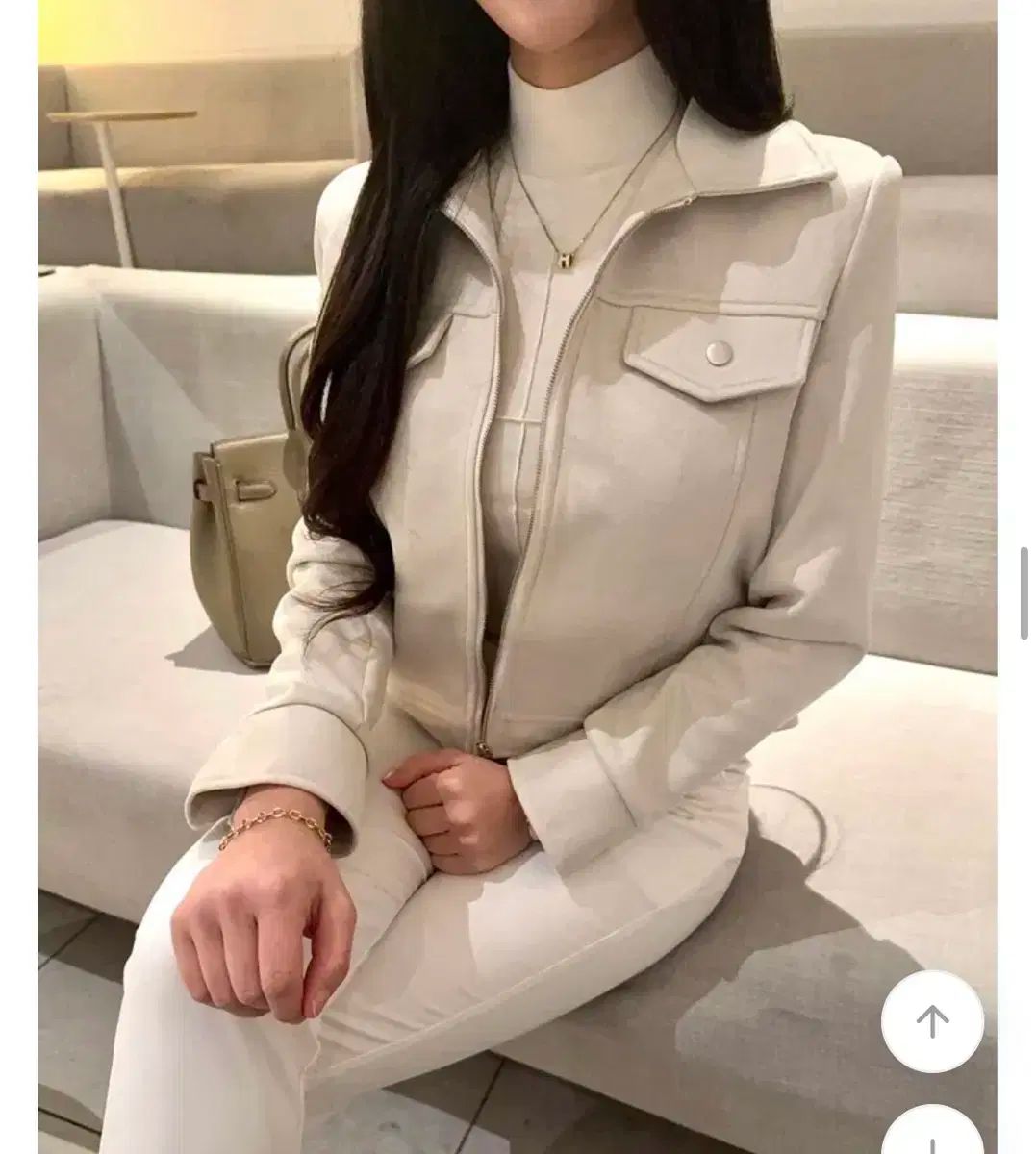This screenshot has width=1036, height=1154.
Task: Tap the scroll-to-bottom arrow button
Action: pos(932,1135)
